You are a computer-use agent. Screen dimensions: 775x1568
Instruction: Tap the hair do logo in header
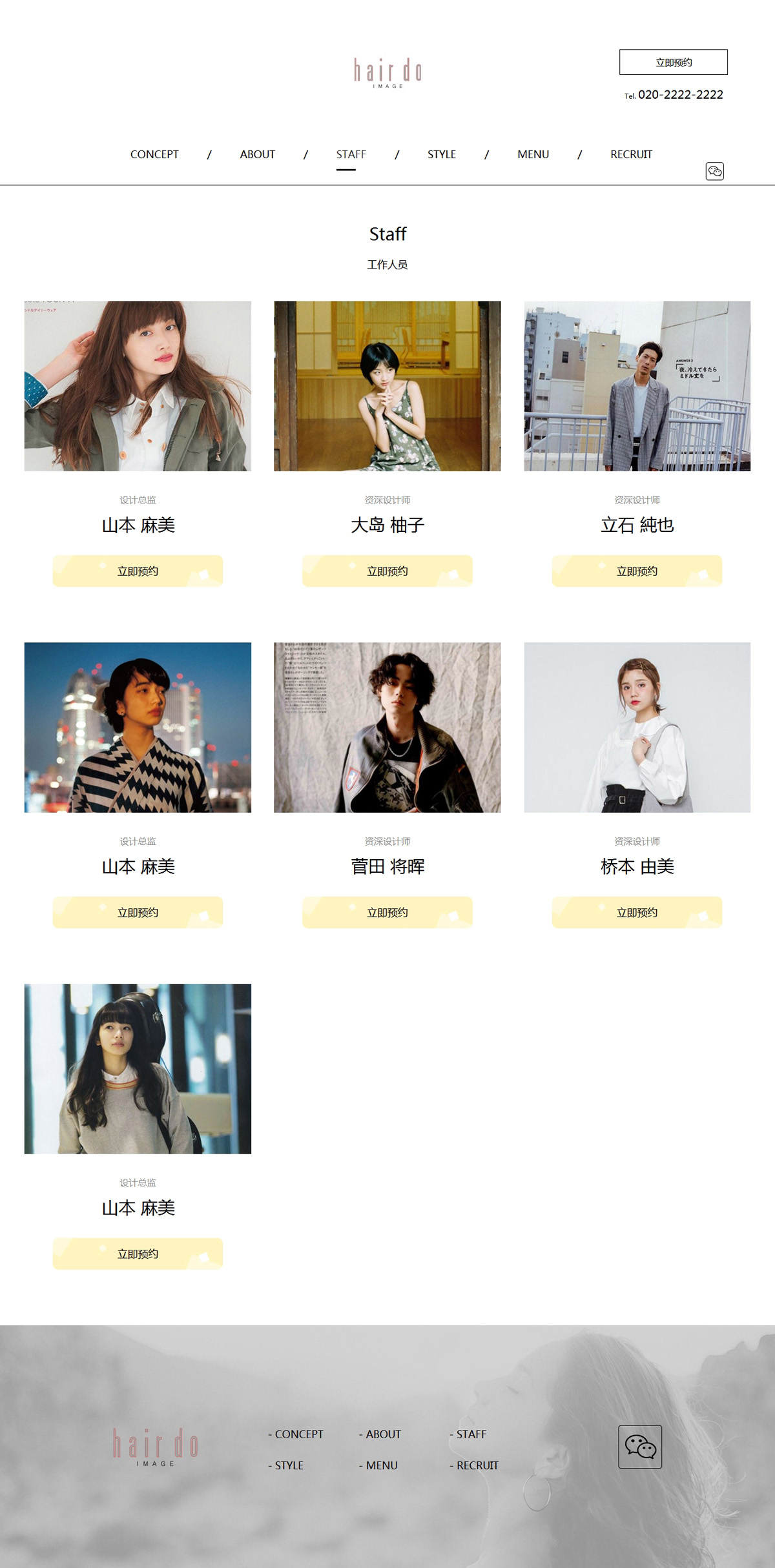387,72
